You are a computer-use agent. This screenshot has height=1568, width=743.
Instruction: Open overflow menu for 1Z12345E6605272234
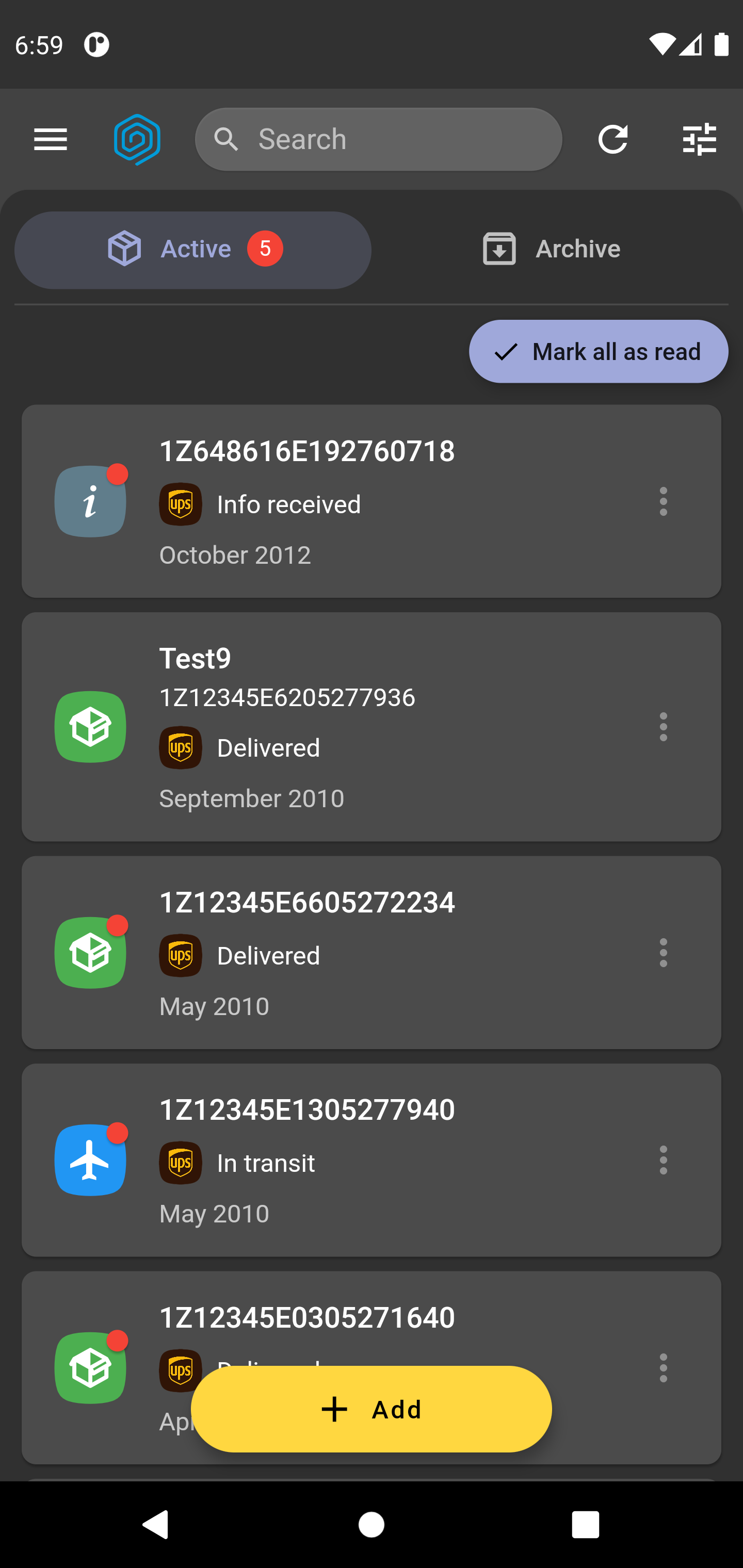point(663,953)
